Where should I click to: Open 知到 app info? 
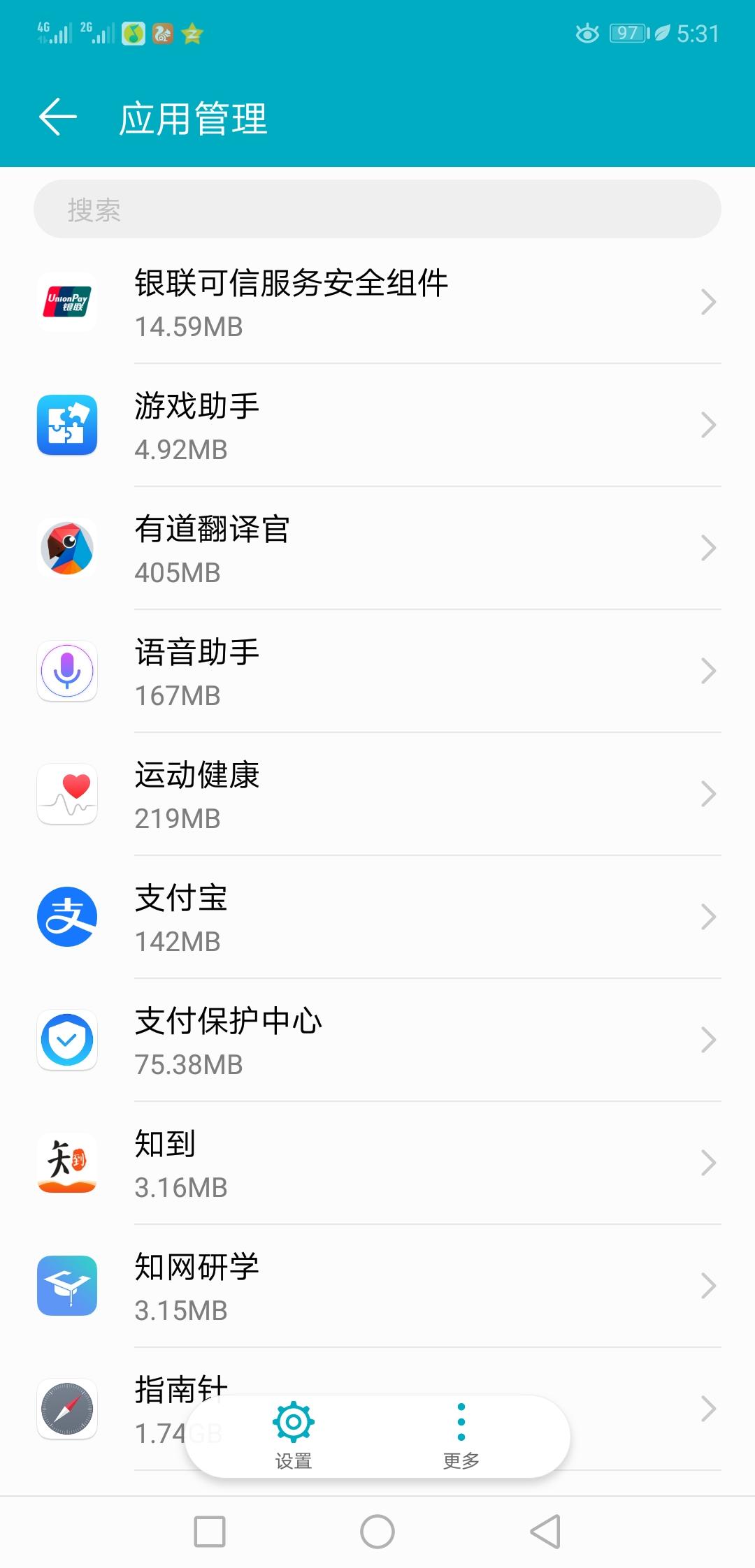point(377,1163)
